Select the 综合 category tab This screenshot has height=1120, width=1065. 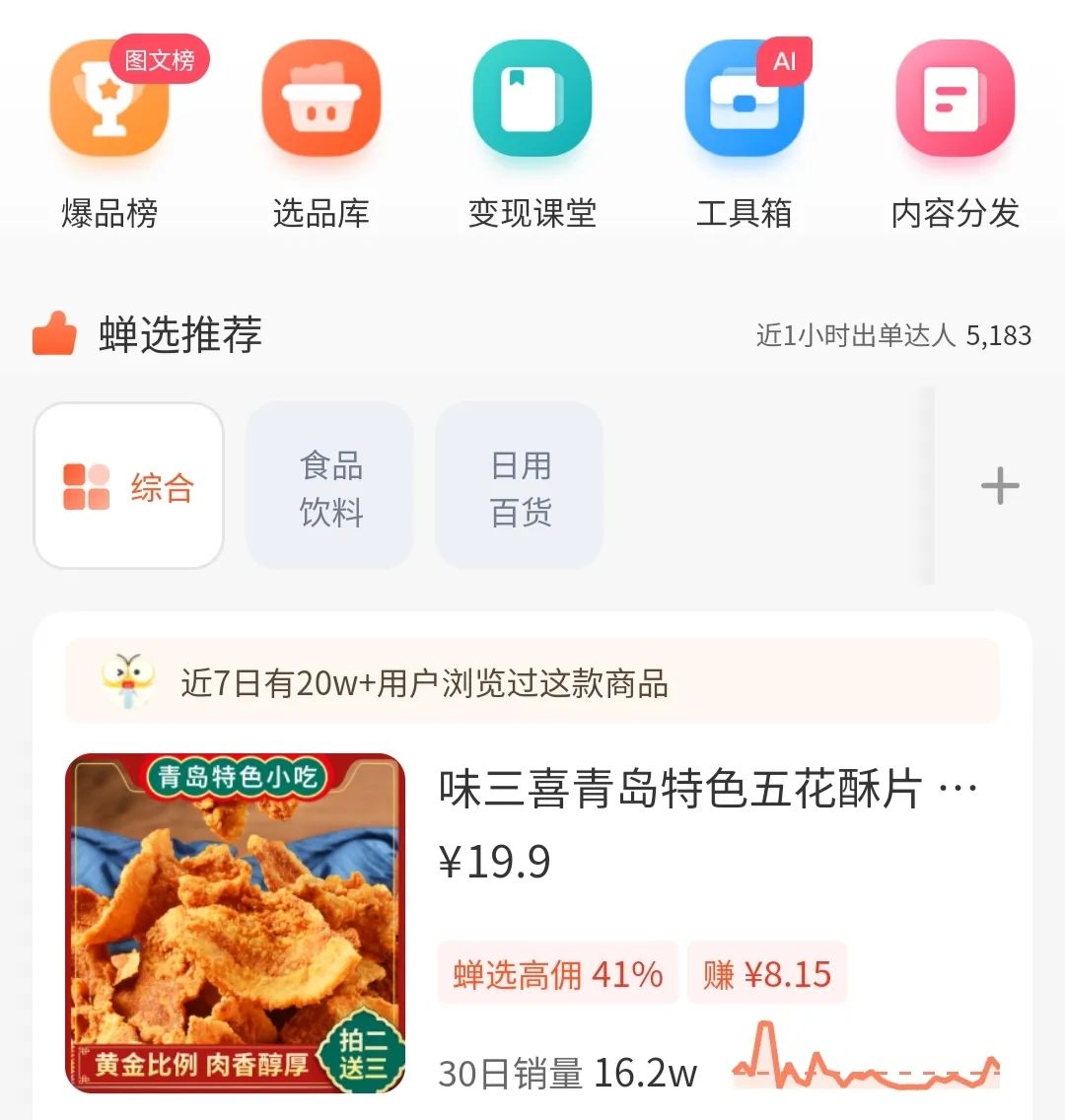pos(129,484)
